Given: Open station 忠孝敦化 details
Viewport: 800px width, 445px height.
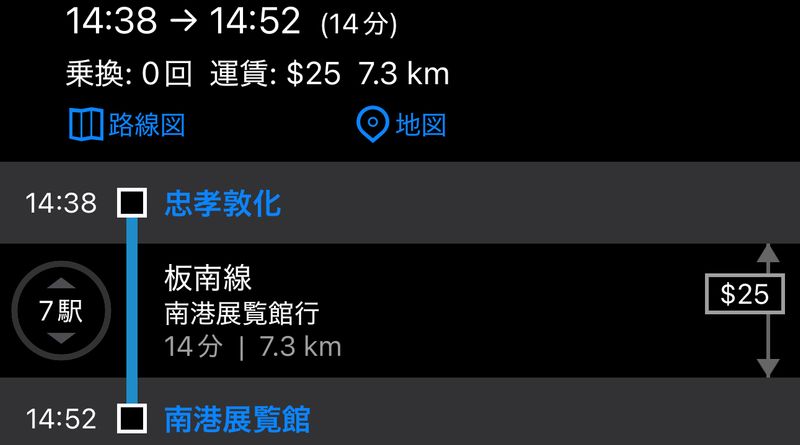Looking at the screenshot, I should pyautogui.click(x=222, y=204).
